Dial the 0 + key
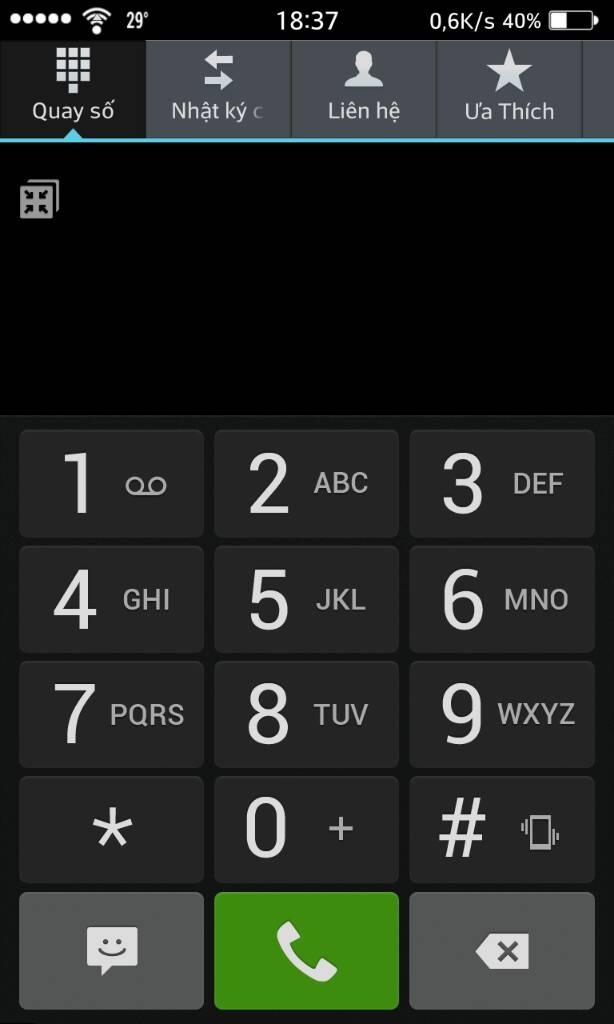Screen dimensions: 614x1024 coord(306,829)
